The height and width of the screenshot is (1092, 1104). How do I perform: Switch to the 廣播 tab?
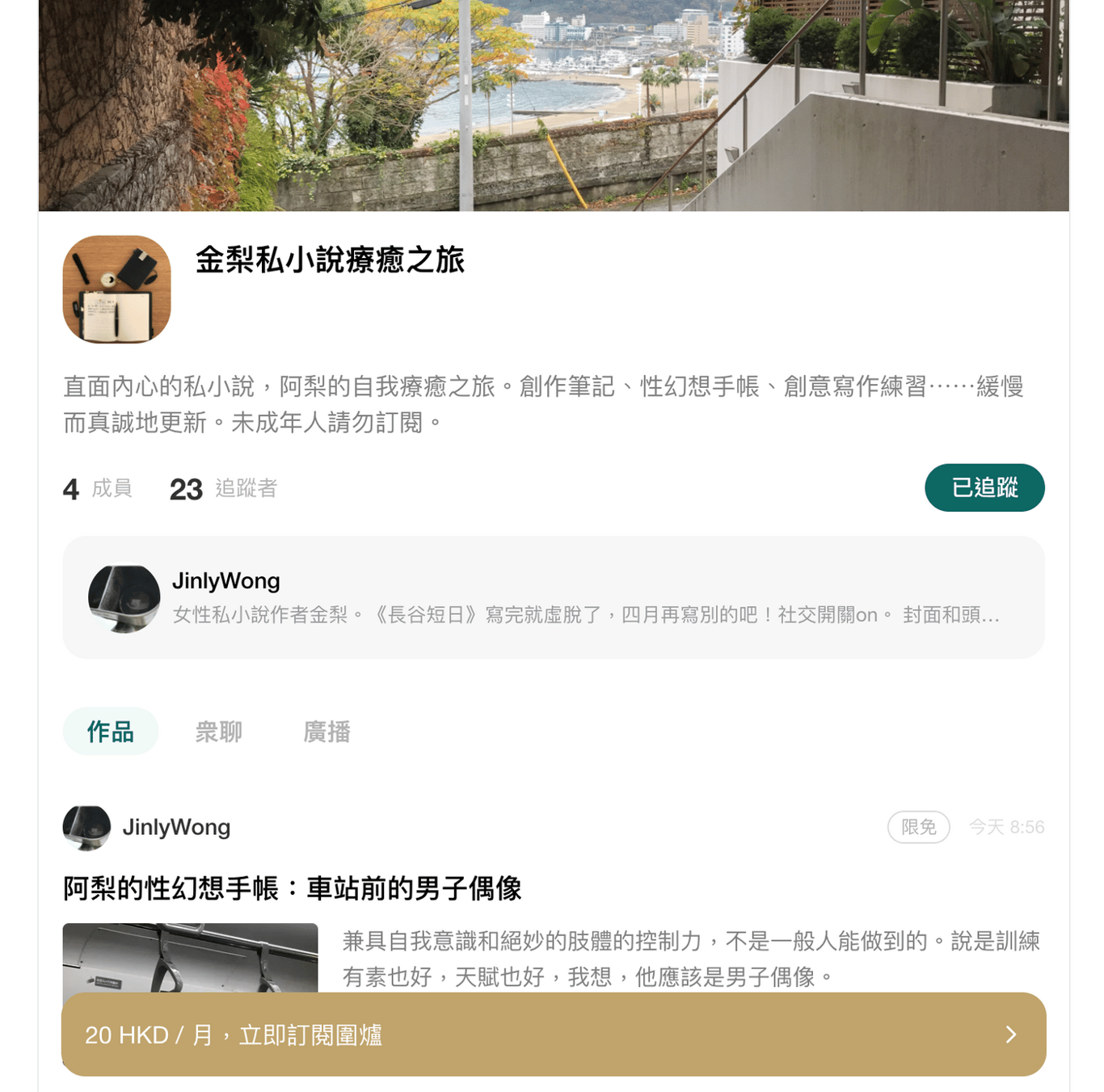tap(327, 732)
